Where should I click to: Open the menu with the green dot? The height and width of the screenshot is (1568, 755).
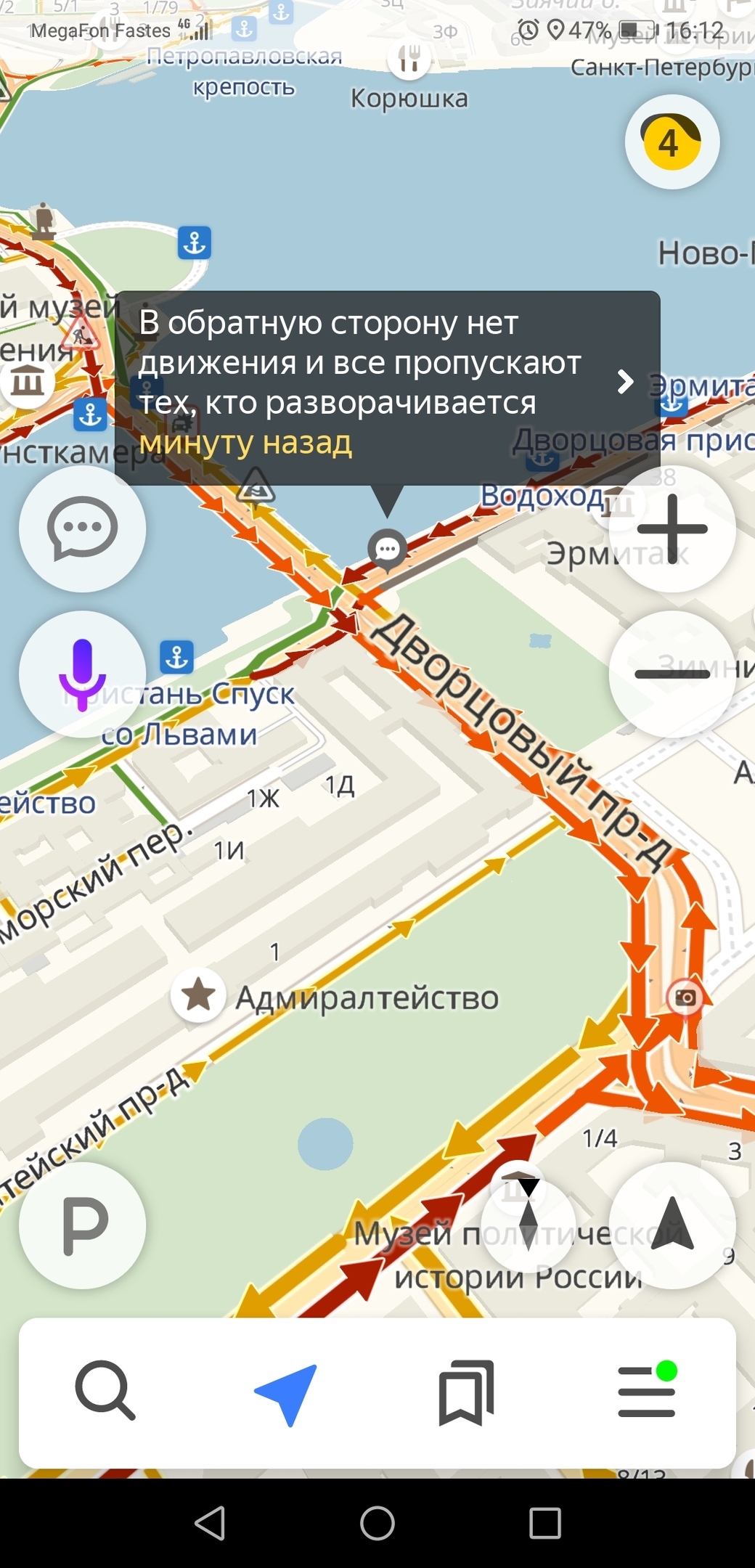[x=646, y=1392]
